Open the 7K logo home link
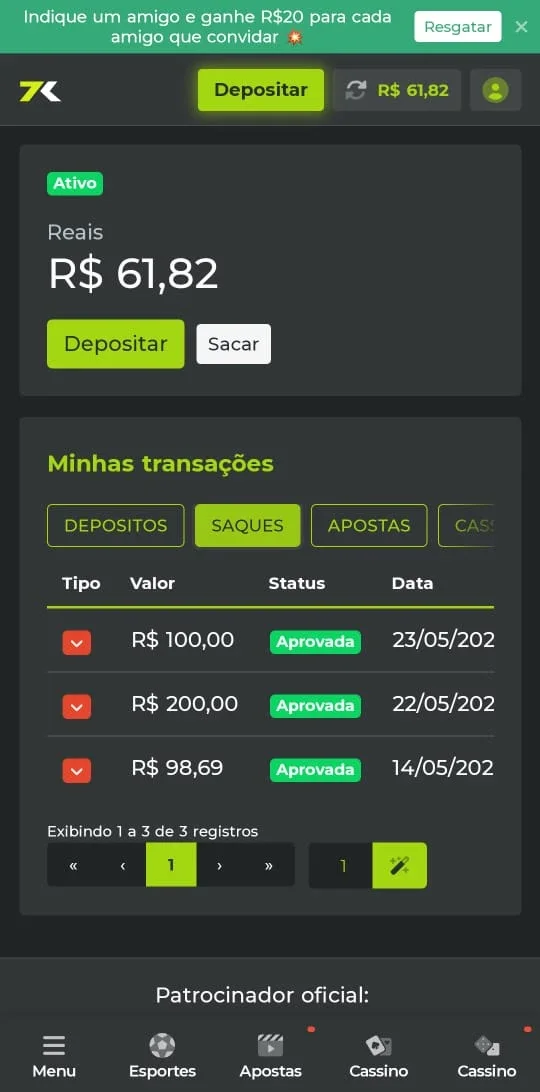 (x=40, y=91)
